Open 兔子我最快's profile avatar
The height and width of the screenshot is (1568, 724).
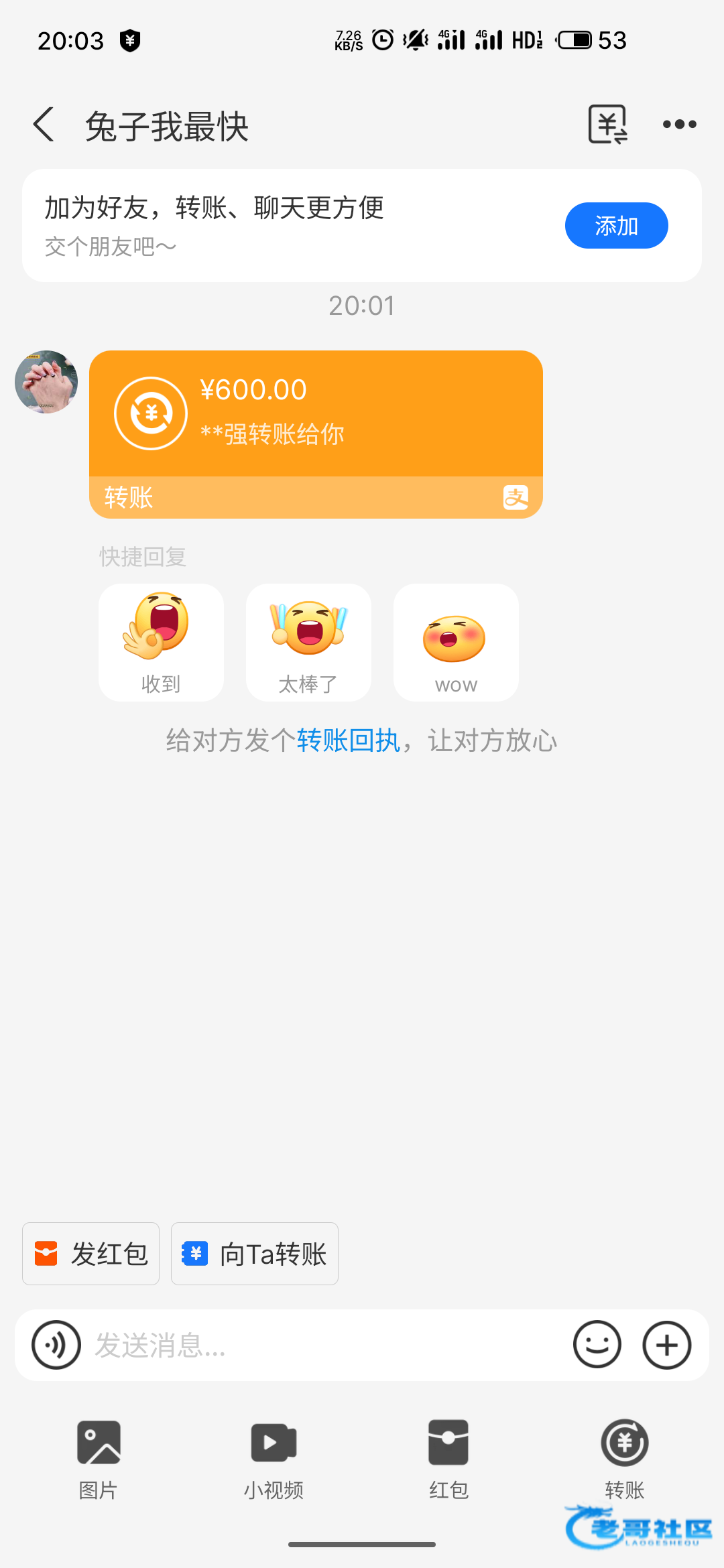point(46,382)
